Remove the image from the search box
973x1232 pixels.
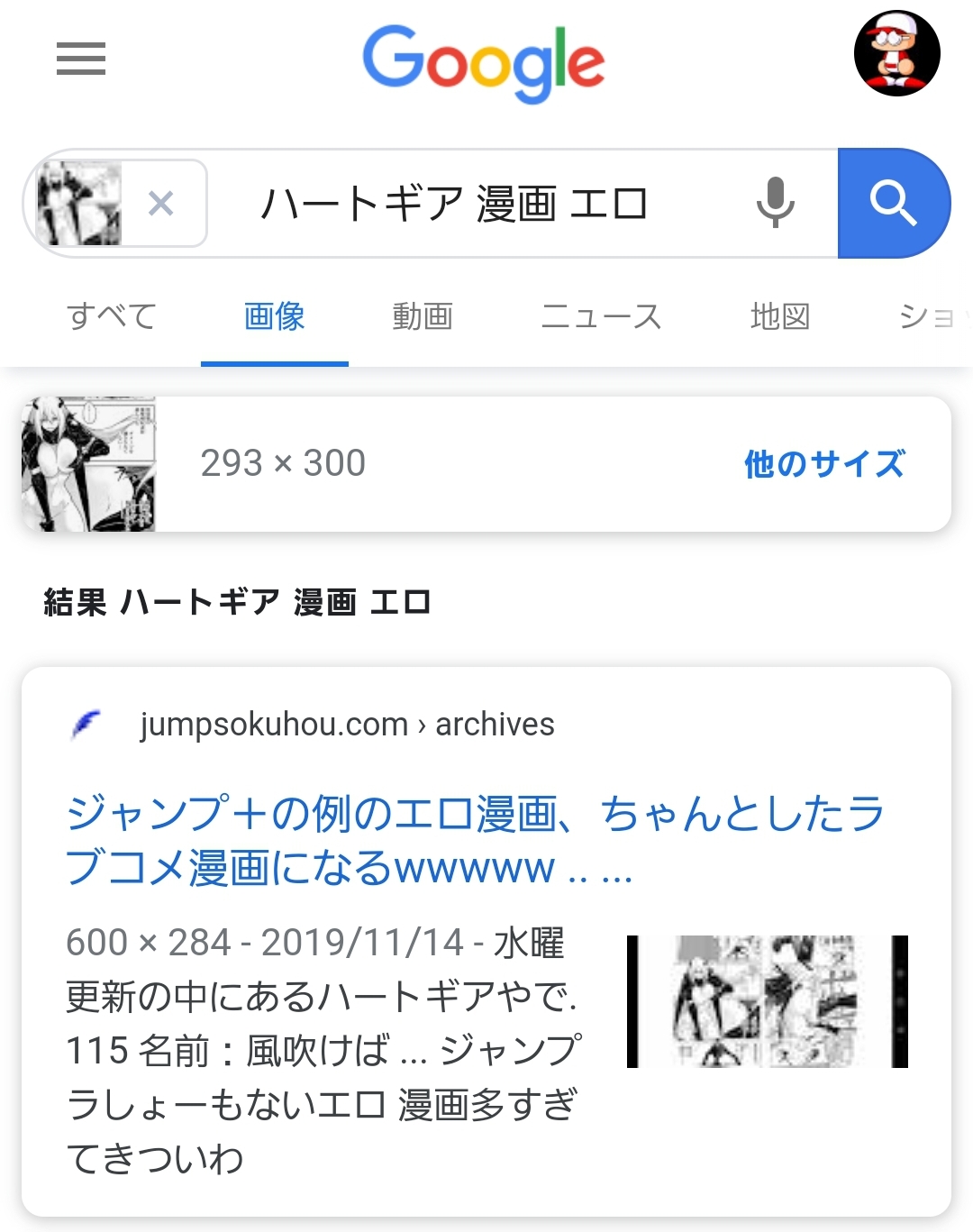pyautogui.click(x=161, y=204)
